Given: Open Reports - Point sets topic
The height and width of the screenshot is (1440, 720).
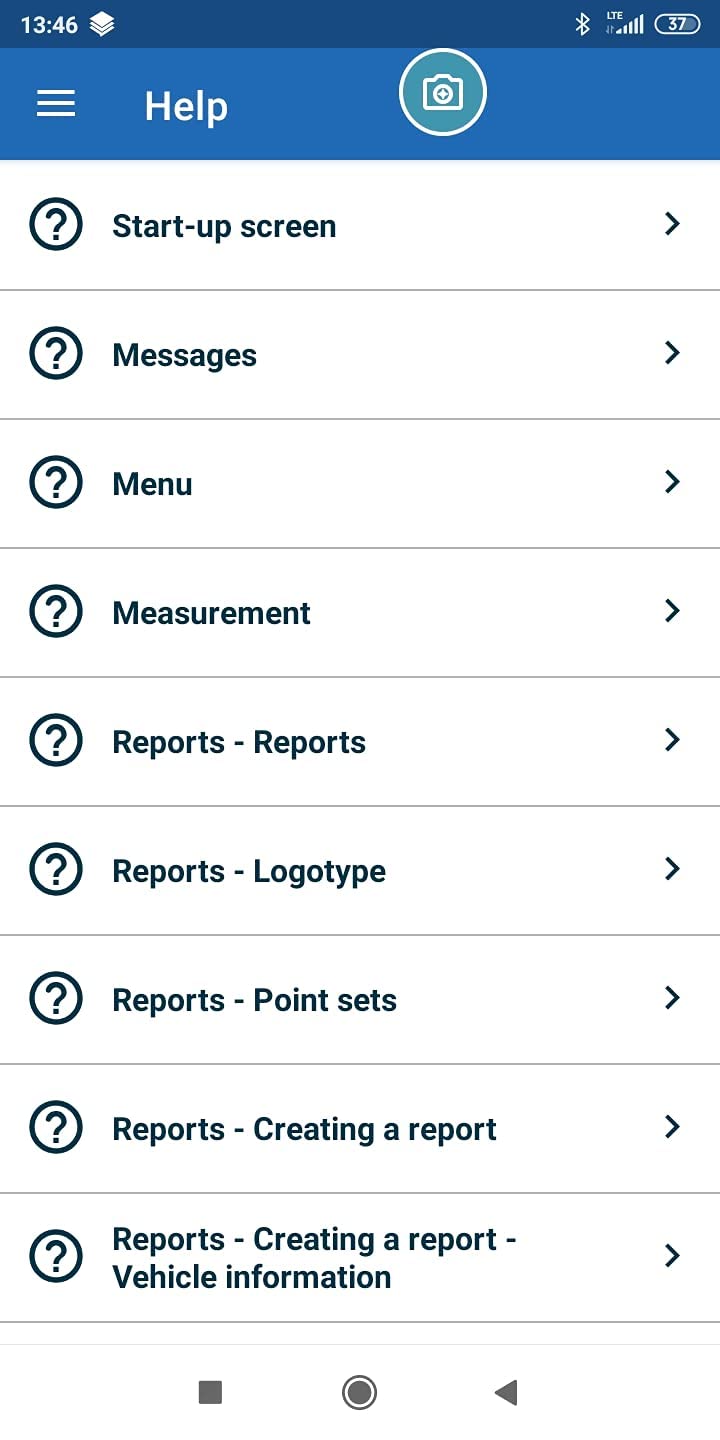Looking at the screenshot, I should click(360, 1000).
